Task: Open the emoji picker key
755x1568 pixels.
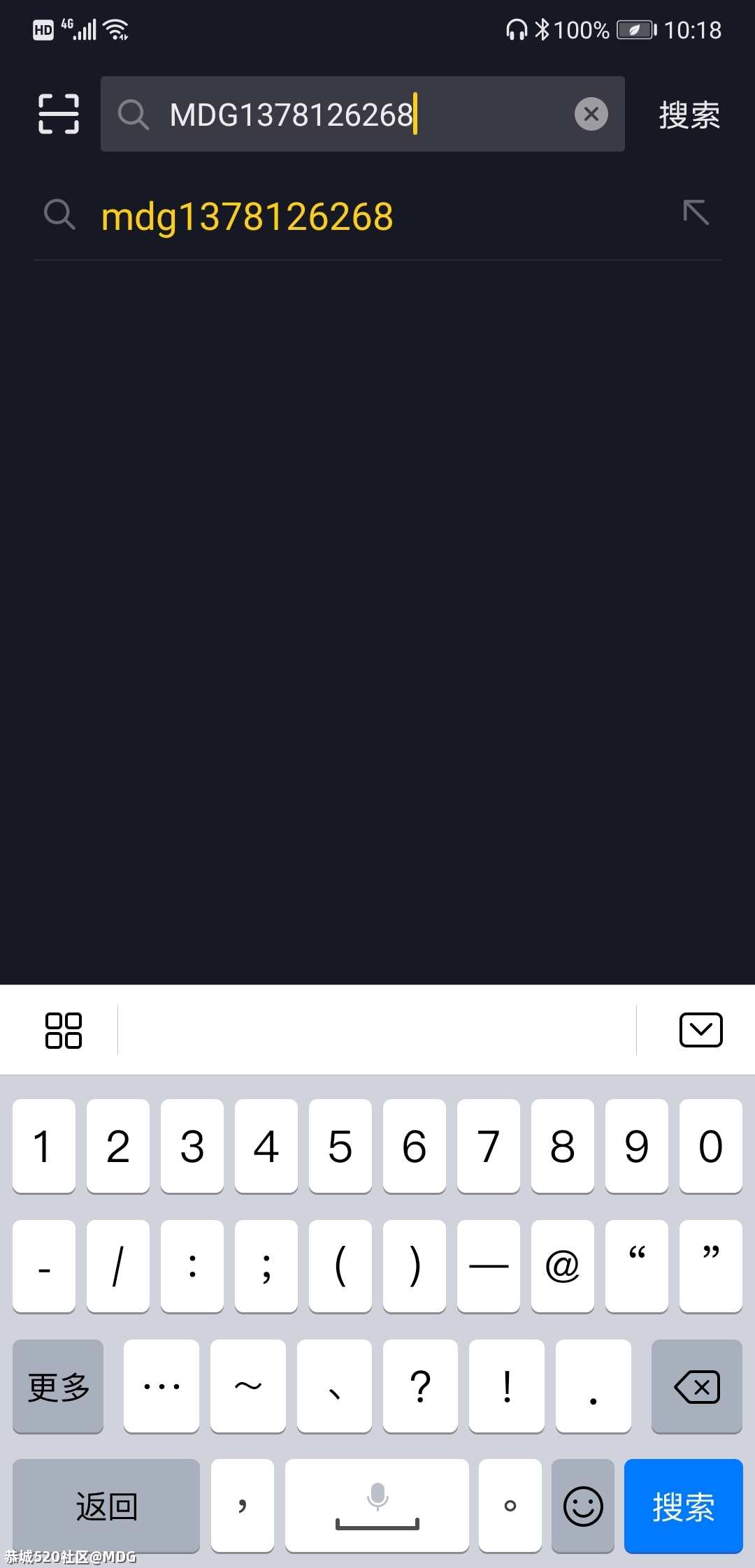Action: point(582,1506)
